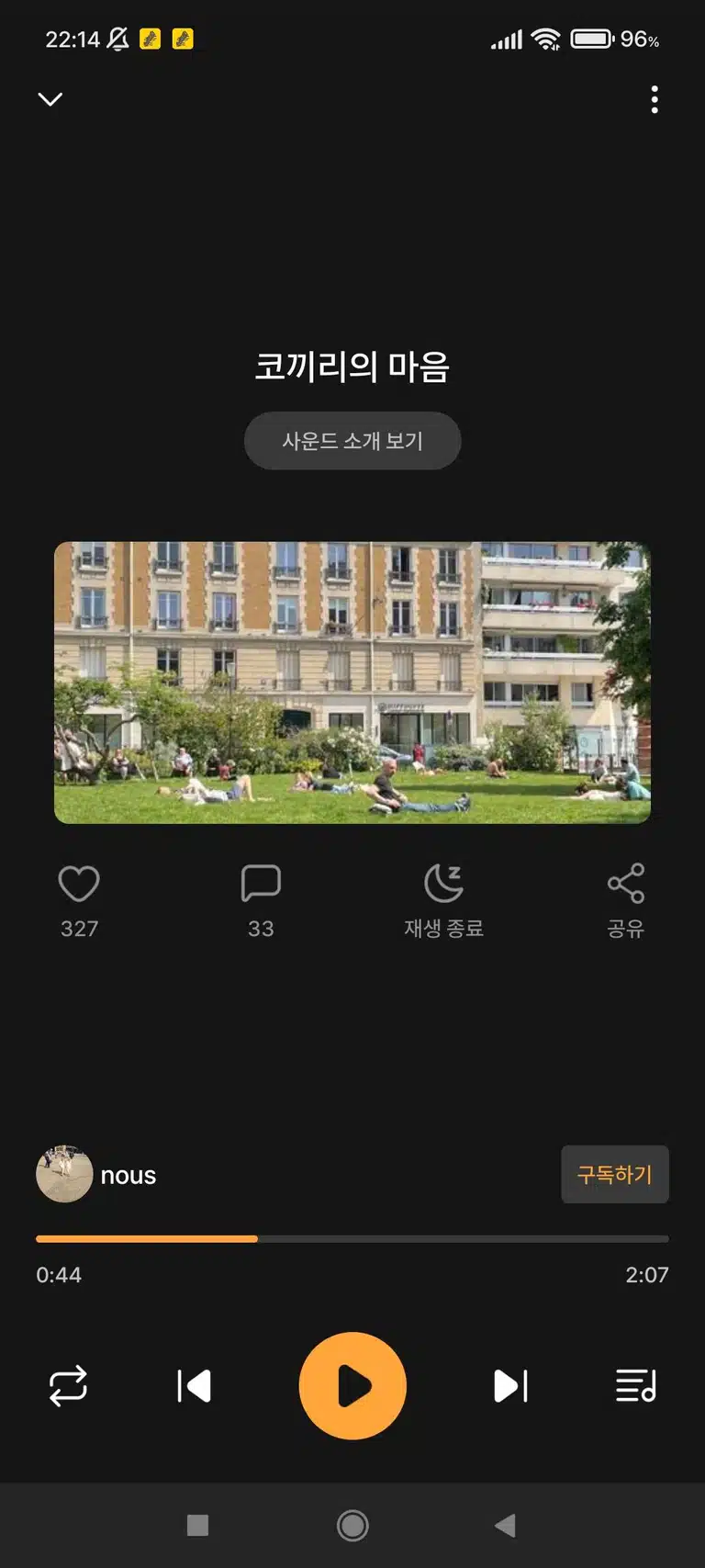The image size is (705, 1568).
Task: Subscribe with the 구독하기 button
Action: [615, 1174]
